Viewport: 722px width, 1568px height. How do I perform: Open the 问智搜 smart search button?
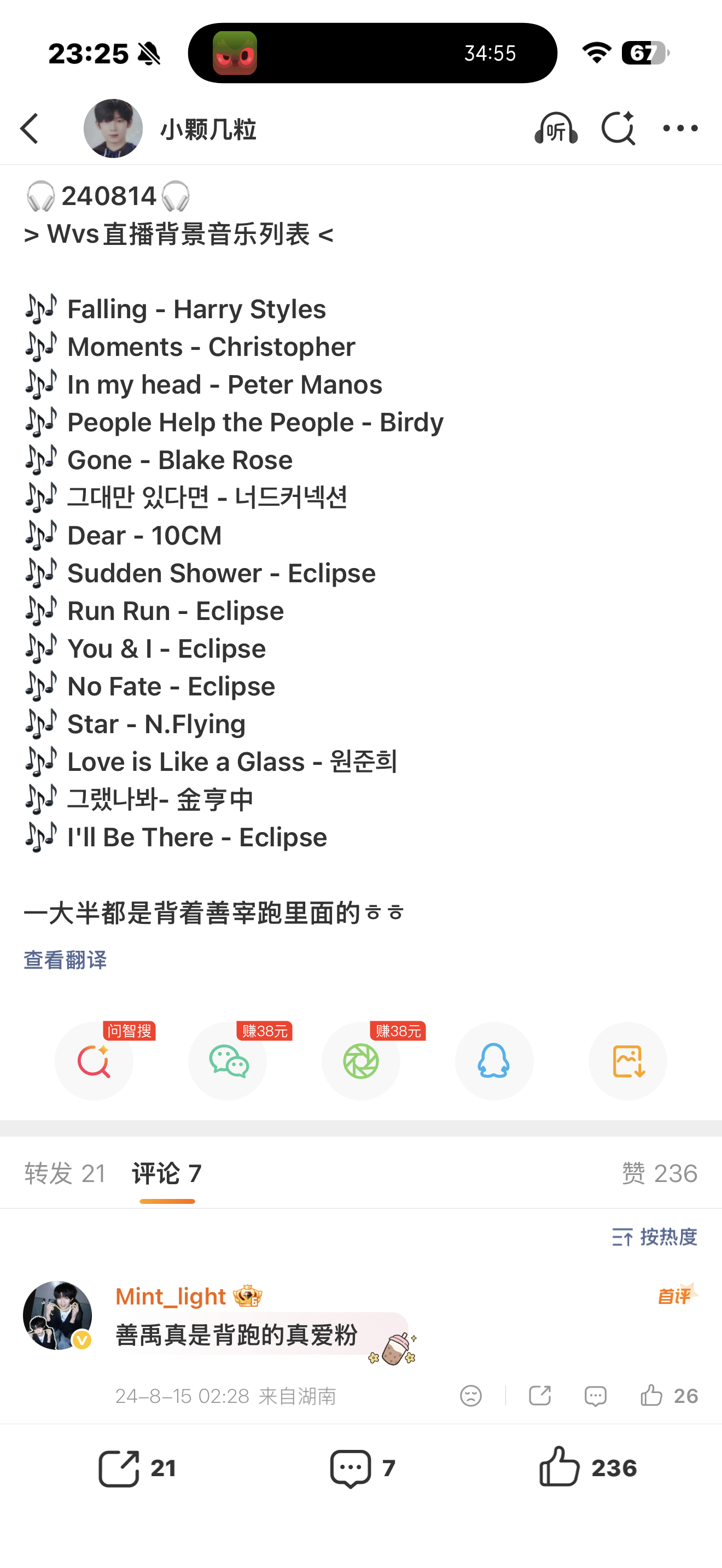[x=94, y=1061]
